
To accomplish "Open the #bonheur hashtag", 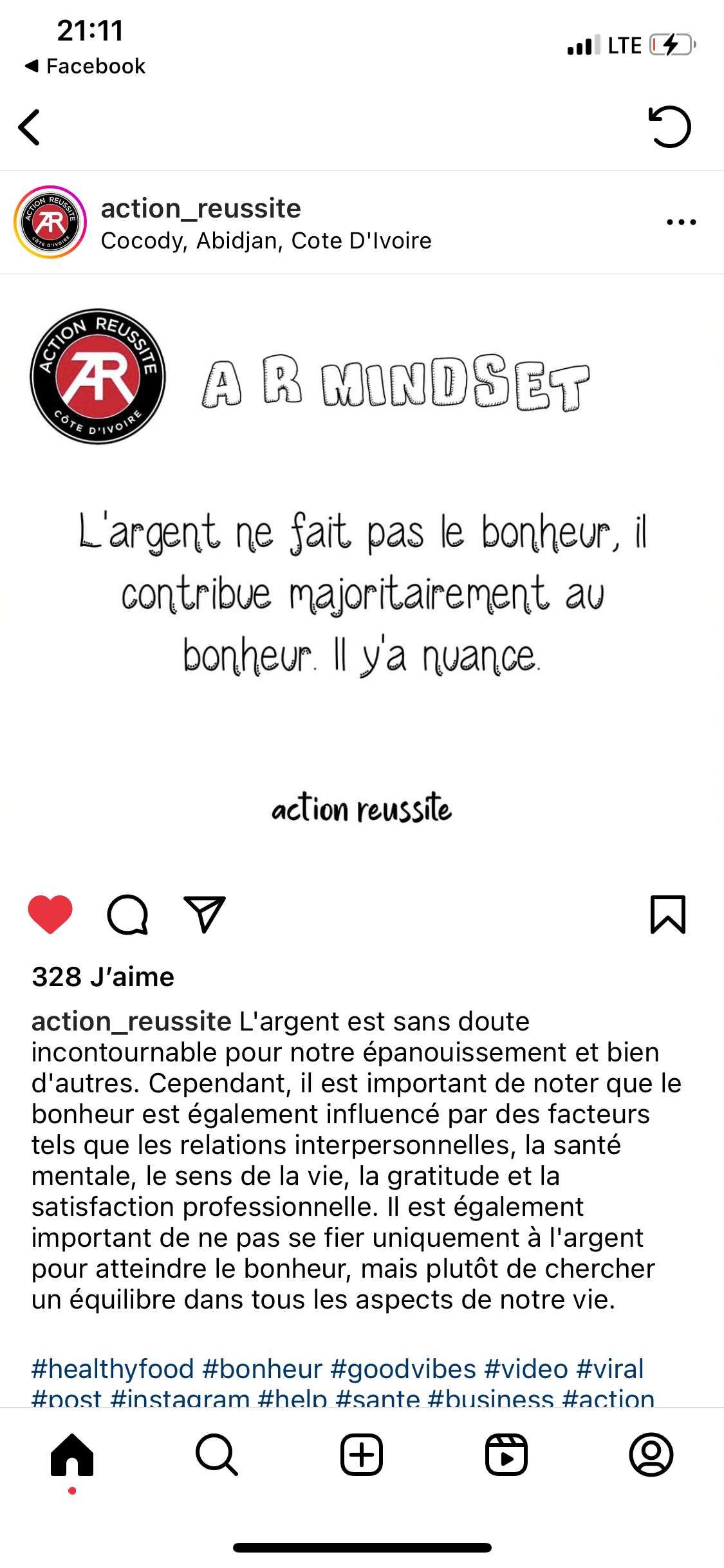I will point(262,1369).
